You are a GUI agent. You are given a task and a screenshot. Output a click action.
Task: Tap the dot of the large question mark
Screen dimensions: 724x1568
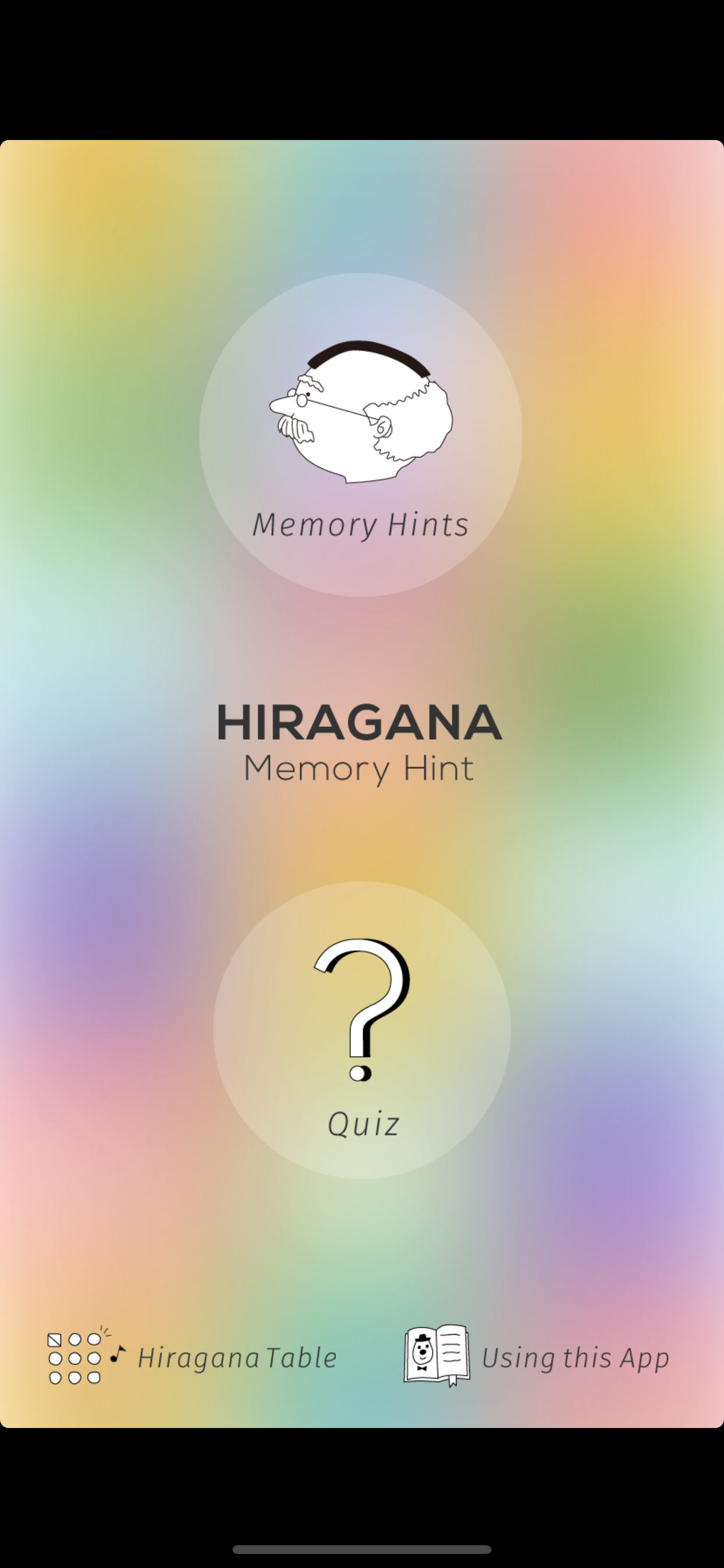click(359, 1074)
